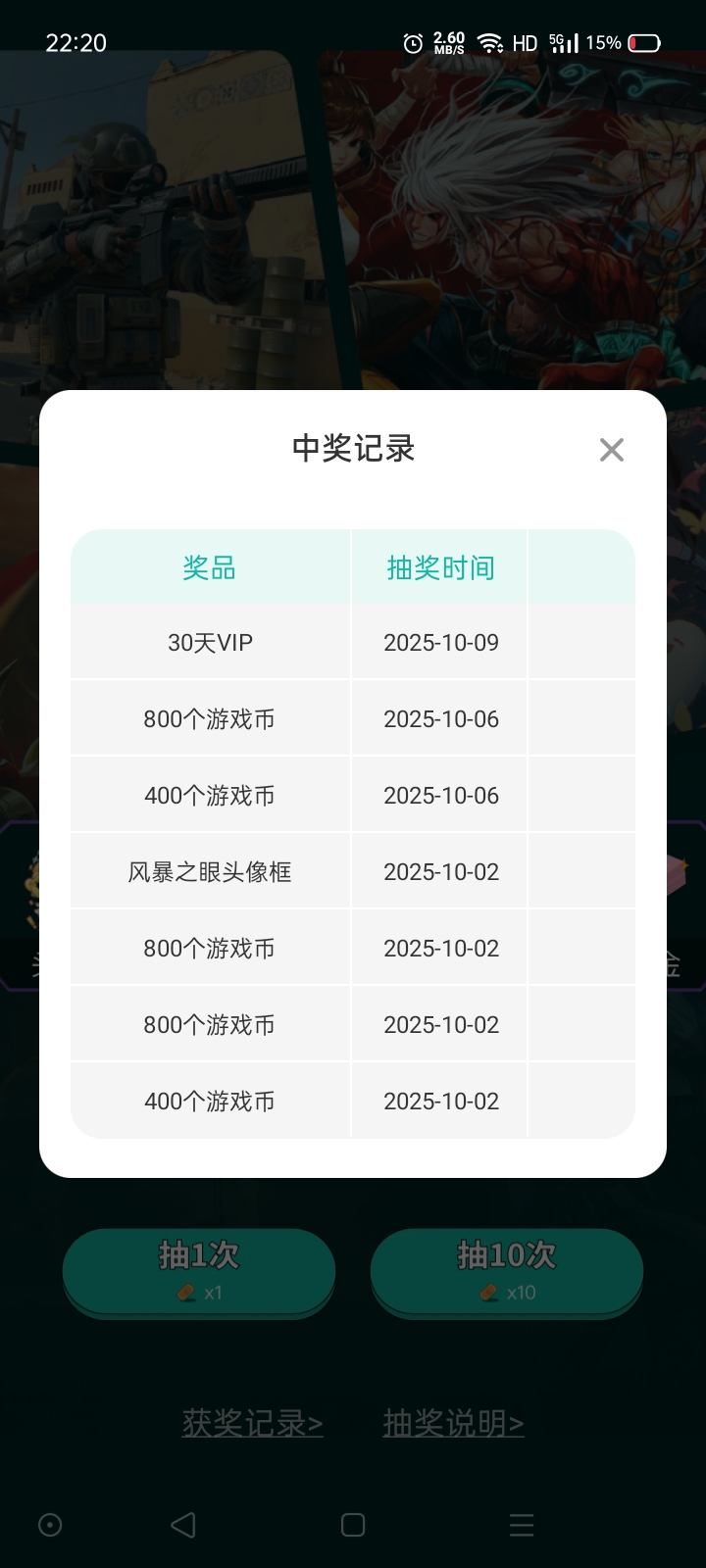Screen dimensions: 706x1568
Task: Draw ten times with 抽10次
Action: [x=506, y=1270]
